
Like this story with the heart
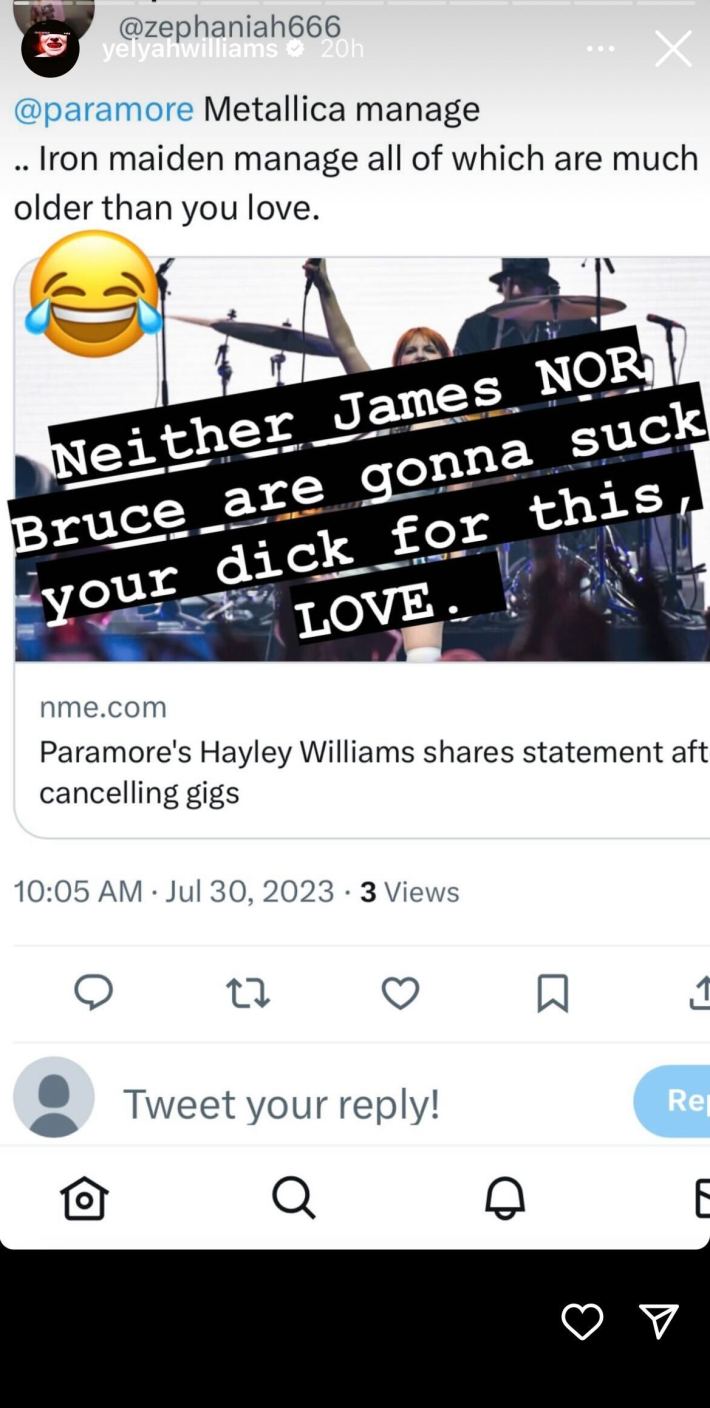click(582, 1321)
